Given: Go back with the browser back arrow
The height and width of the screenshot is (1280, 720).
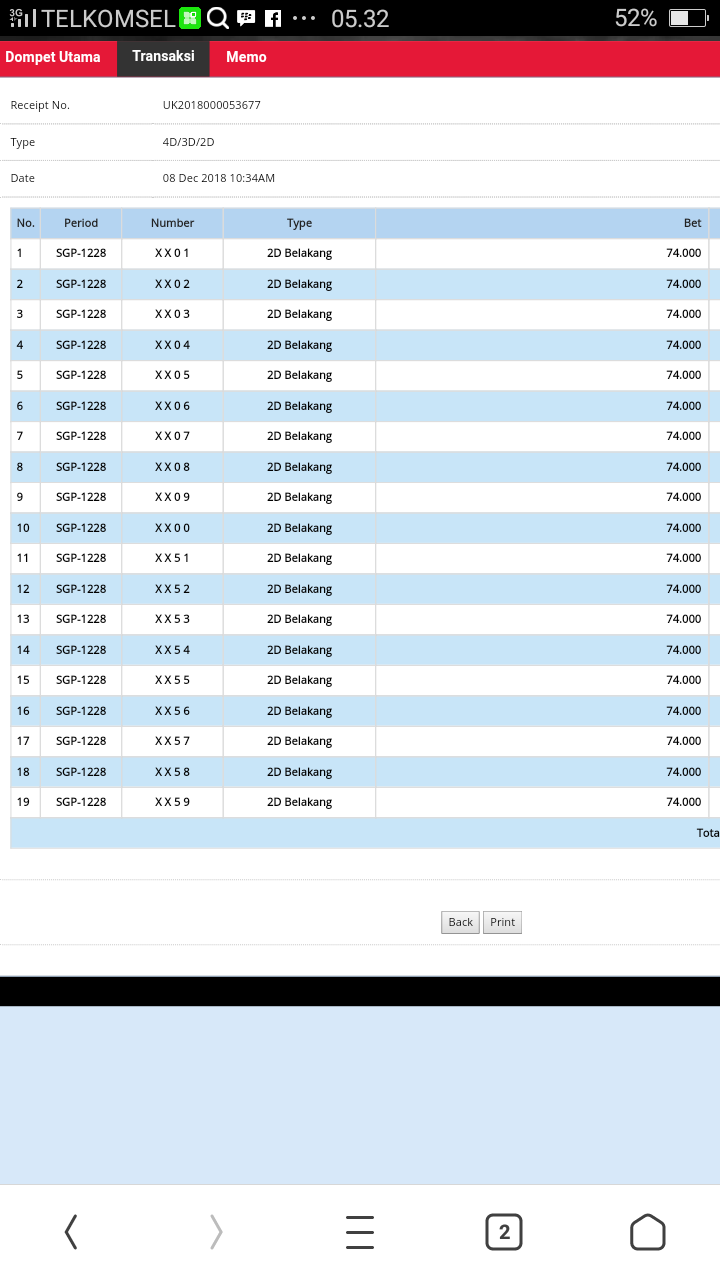Looking at the screenshot, I should pyautogui.click(x=71, y=1232).
